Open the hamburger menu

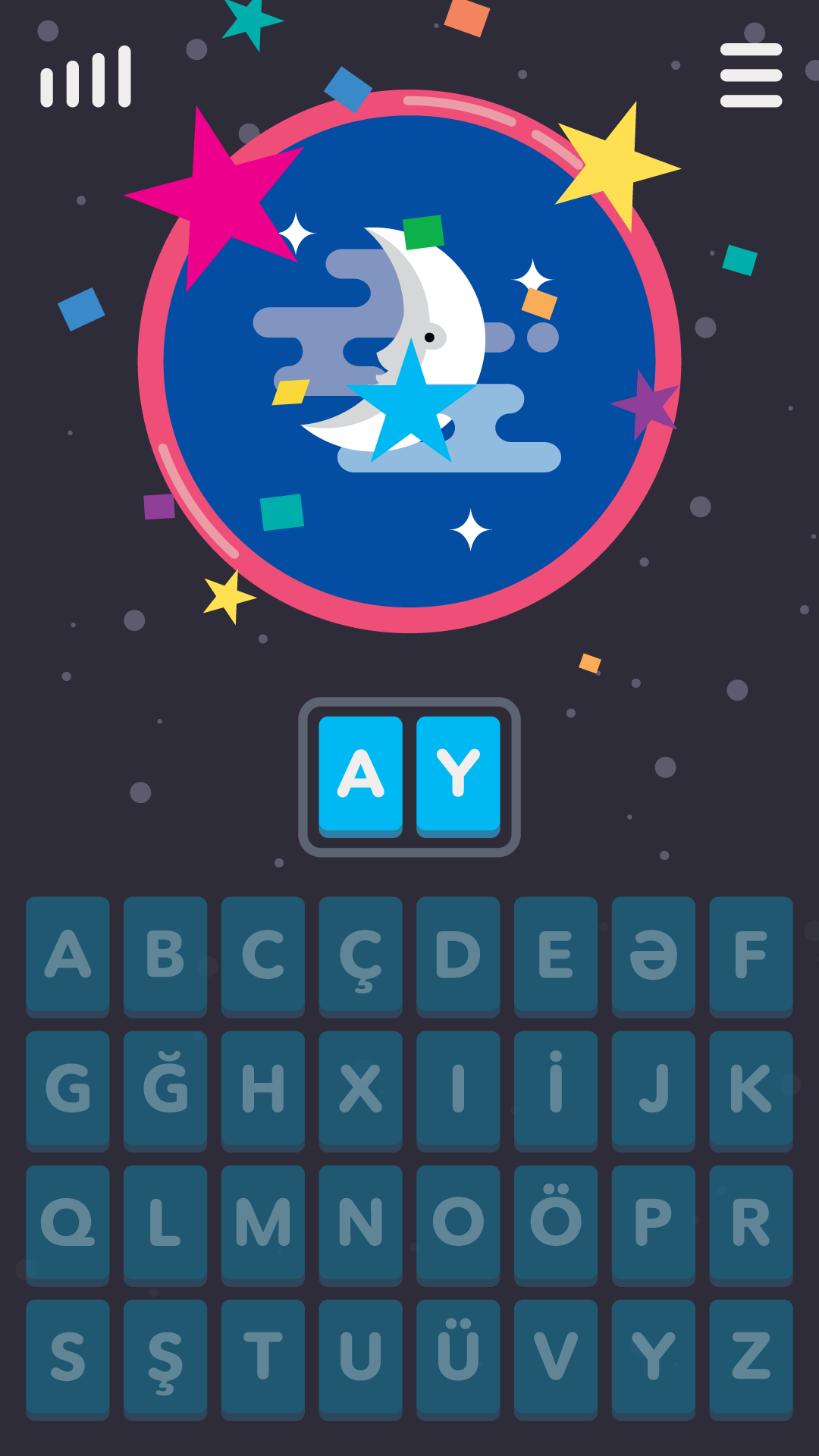click(751, 75)
